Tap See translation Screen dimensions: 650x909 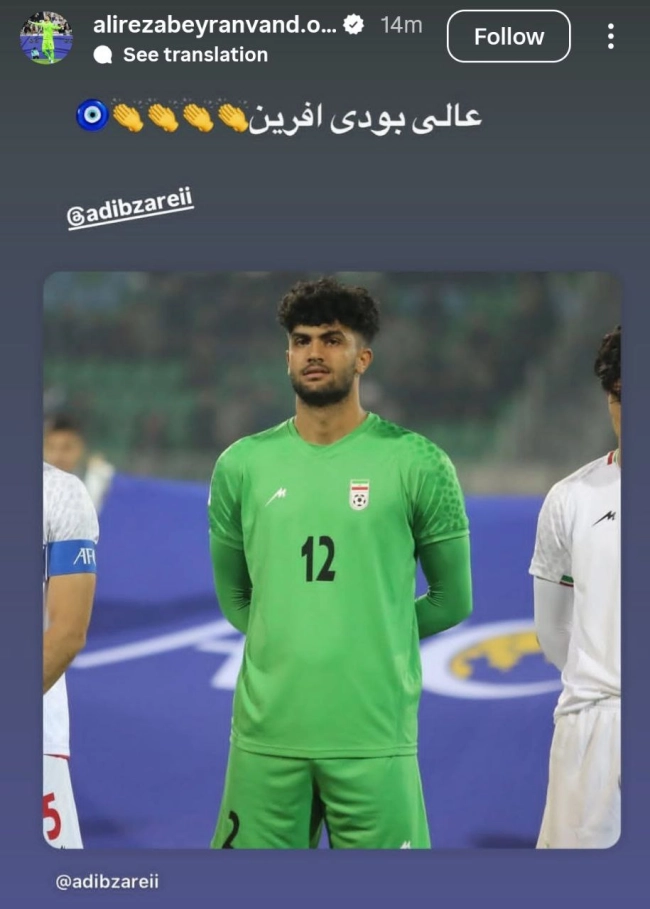194,55
